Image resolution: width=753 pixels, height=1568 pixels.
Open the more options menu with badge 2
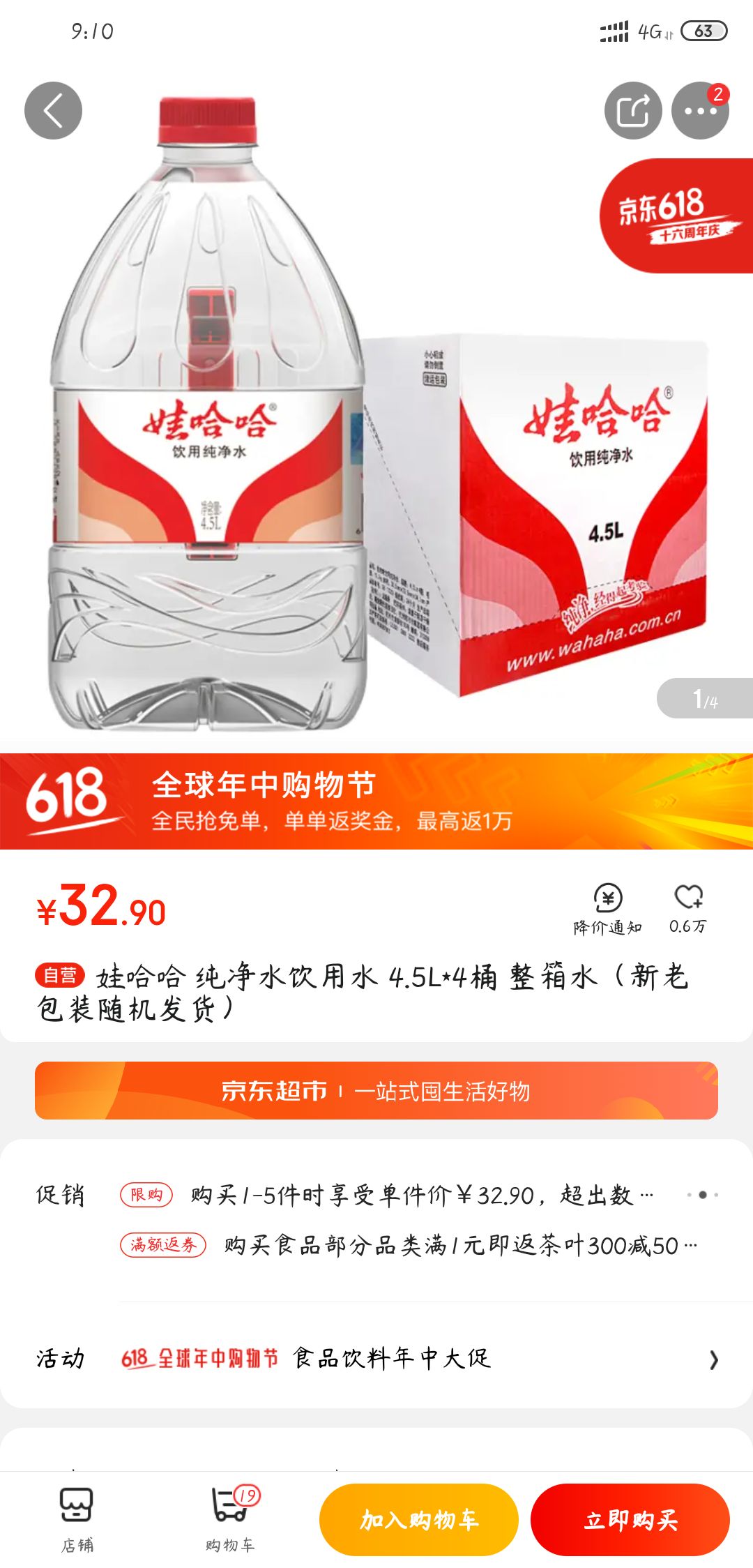701,112
